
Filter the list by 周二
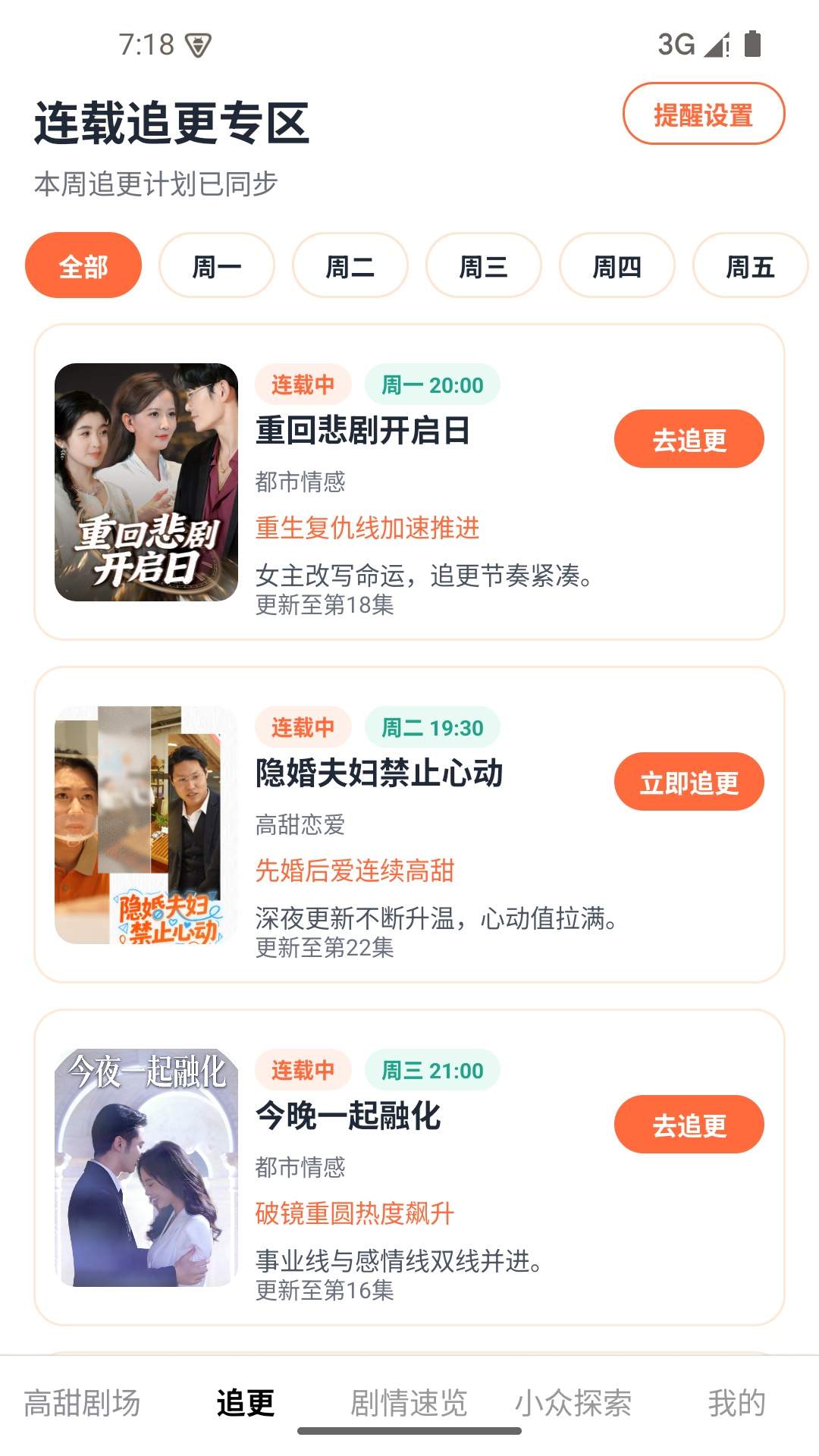tap(350, 265)
